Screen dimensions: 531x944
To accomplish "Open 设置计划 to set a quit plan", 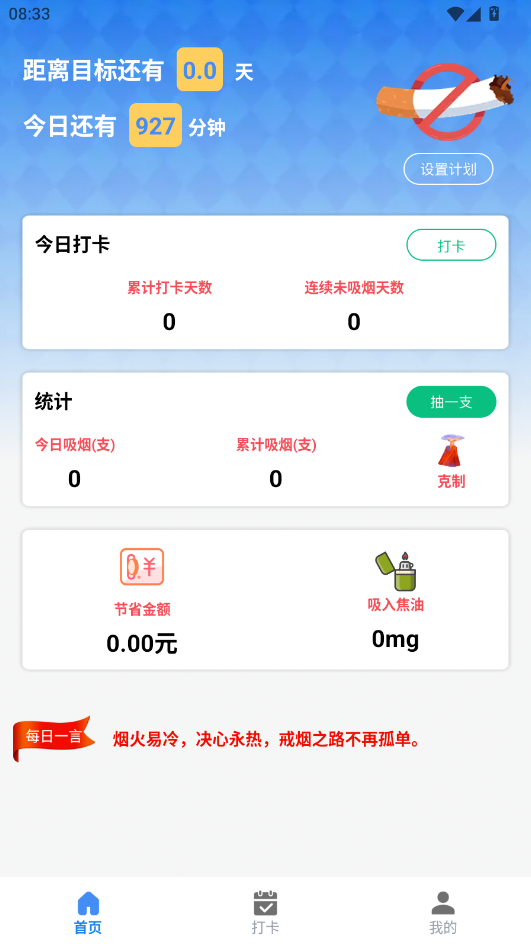I will click(448, 169).
